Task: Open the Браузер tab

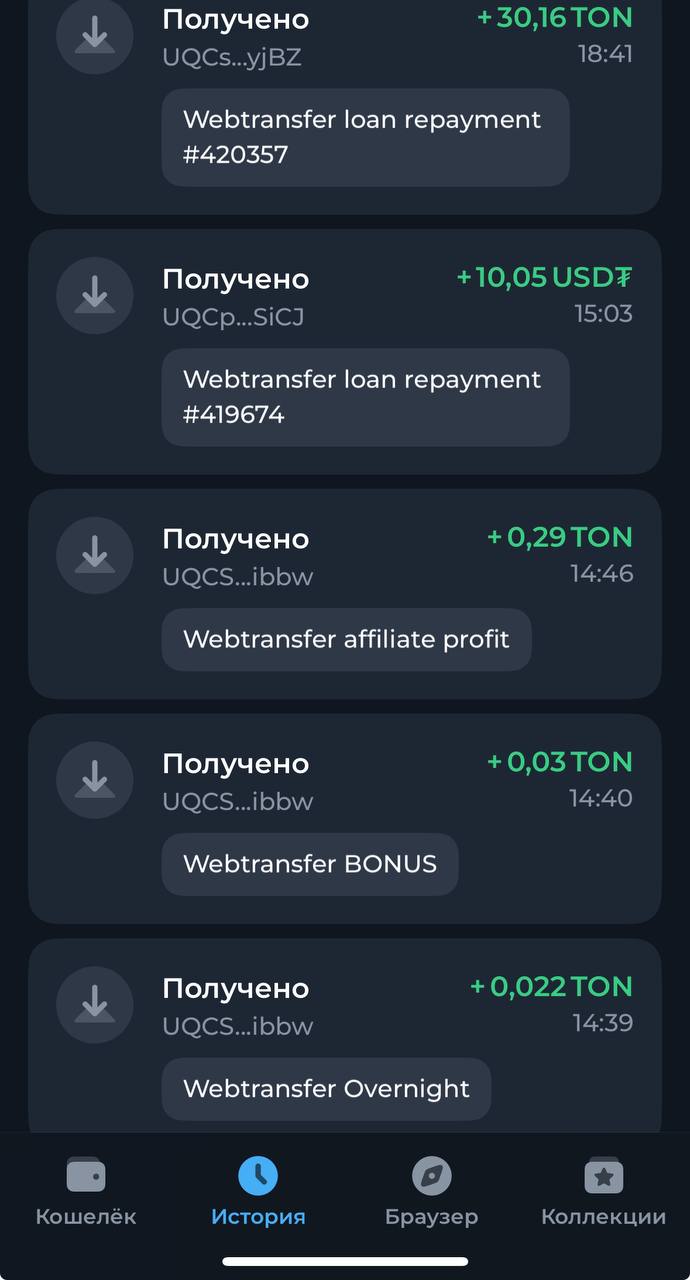Action: click(431, 1192)
